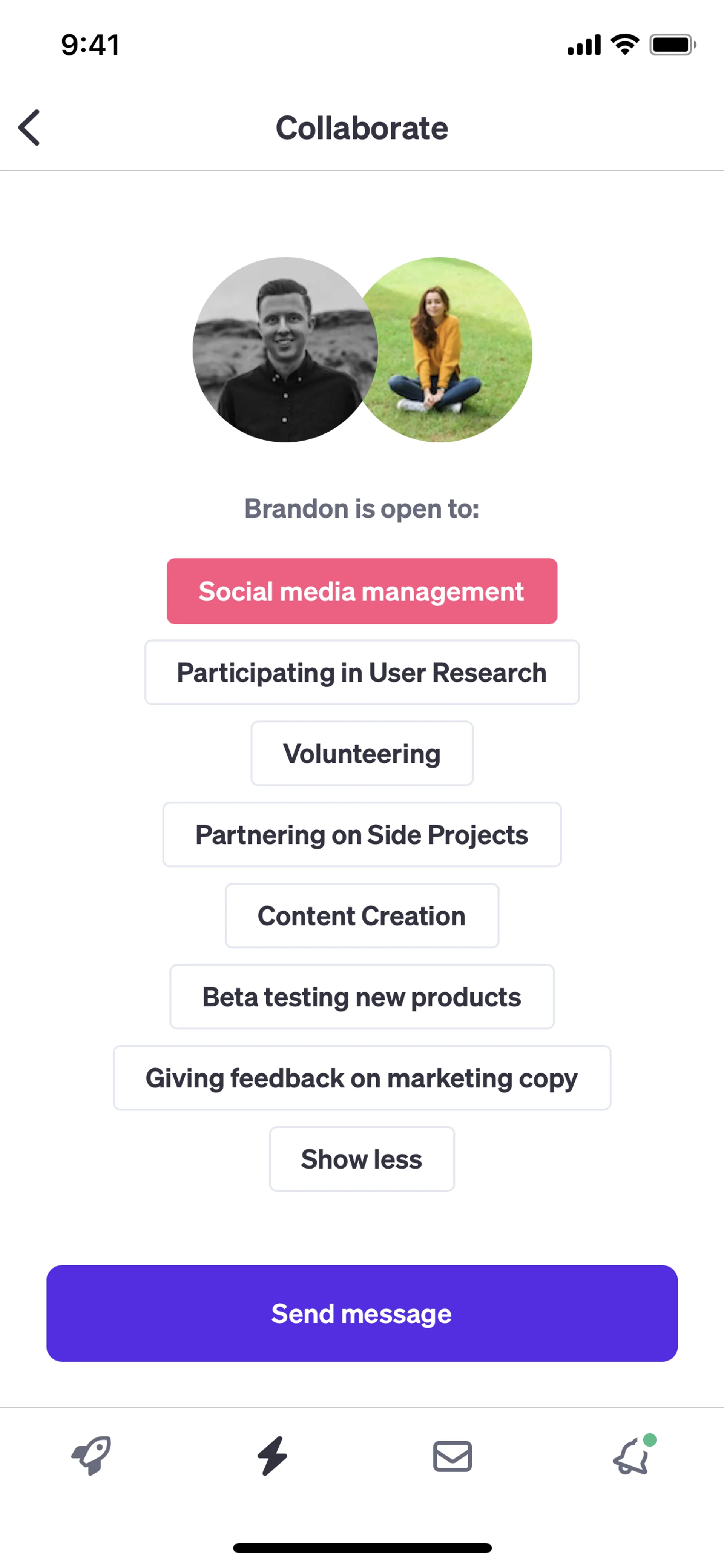Viewport: 724px width, 1568px height.
Task: Collapse the list with Show less
Action: (361, 1158)
